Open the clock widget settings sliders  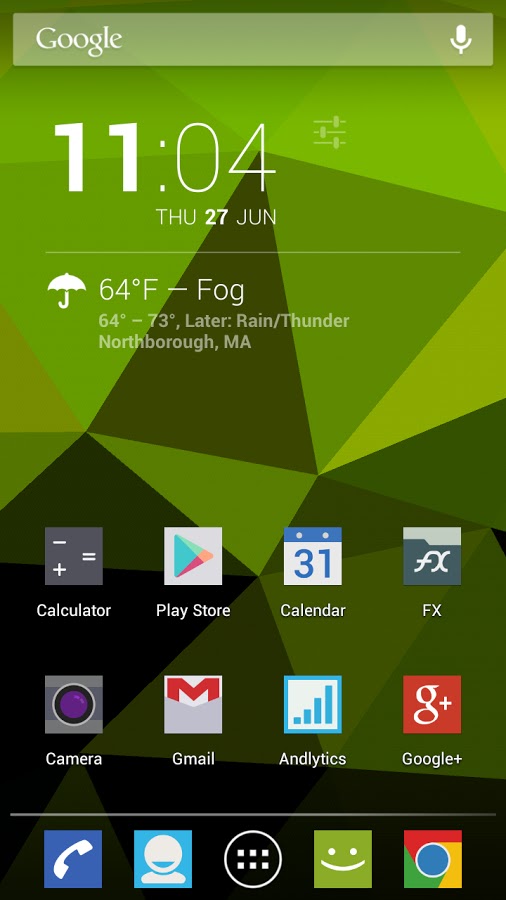(x=329, y=133)
